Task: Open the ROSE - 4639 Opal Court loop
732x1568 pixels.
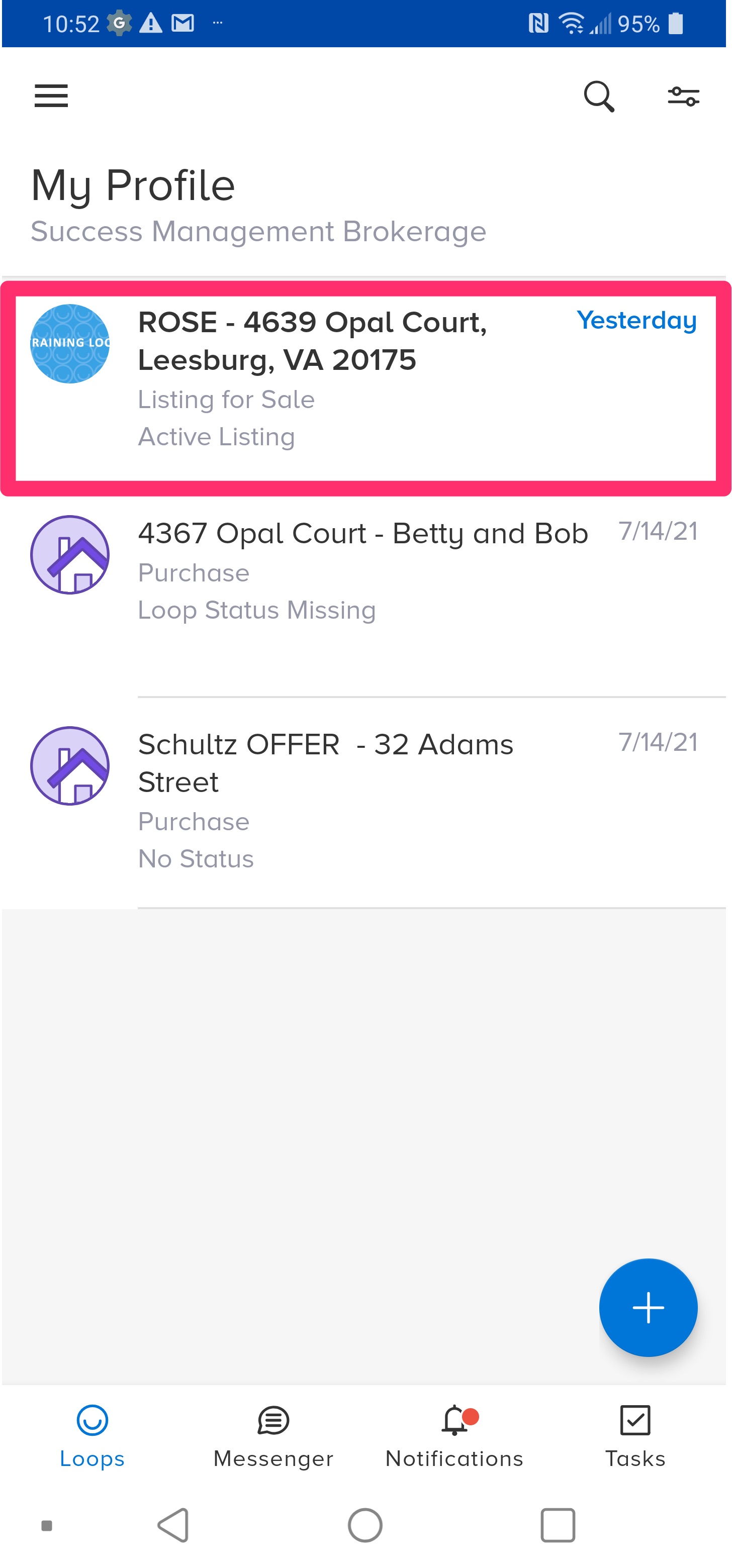Action: [365, 388]
